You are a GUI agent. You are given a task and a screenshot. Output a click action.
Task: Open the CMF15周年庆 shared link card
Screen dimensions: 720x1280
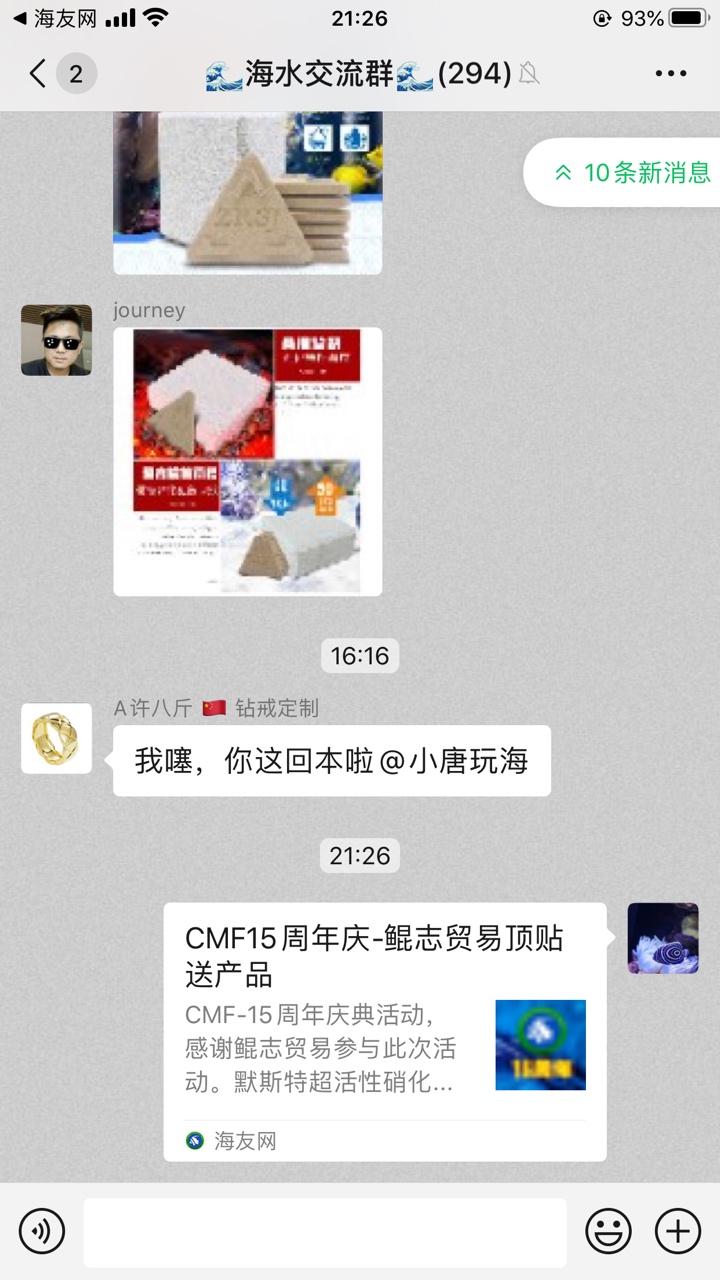[x=385, y=1030]
